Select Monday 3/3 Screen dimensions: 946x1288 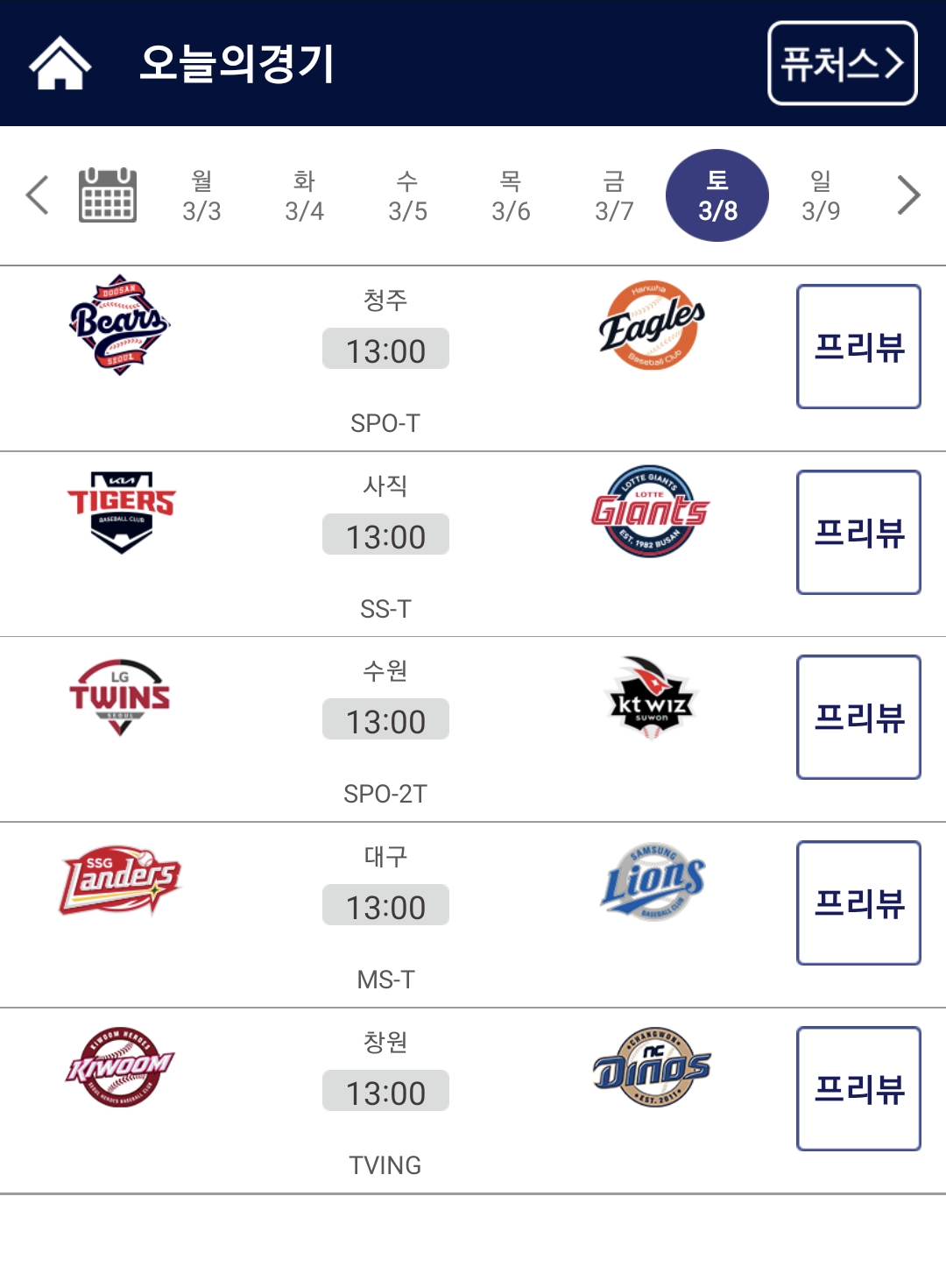coord(201,195)
